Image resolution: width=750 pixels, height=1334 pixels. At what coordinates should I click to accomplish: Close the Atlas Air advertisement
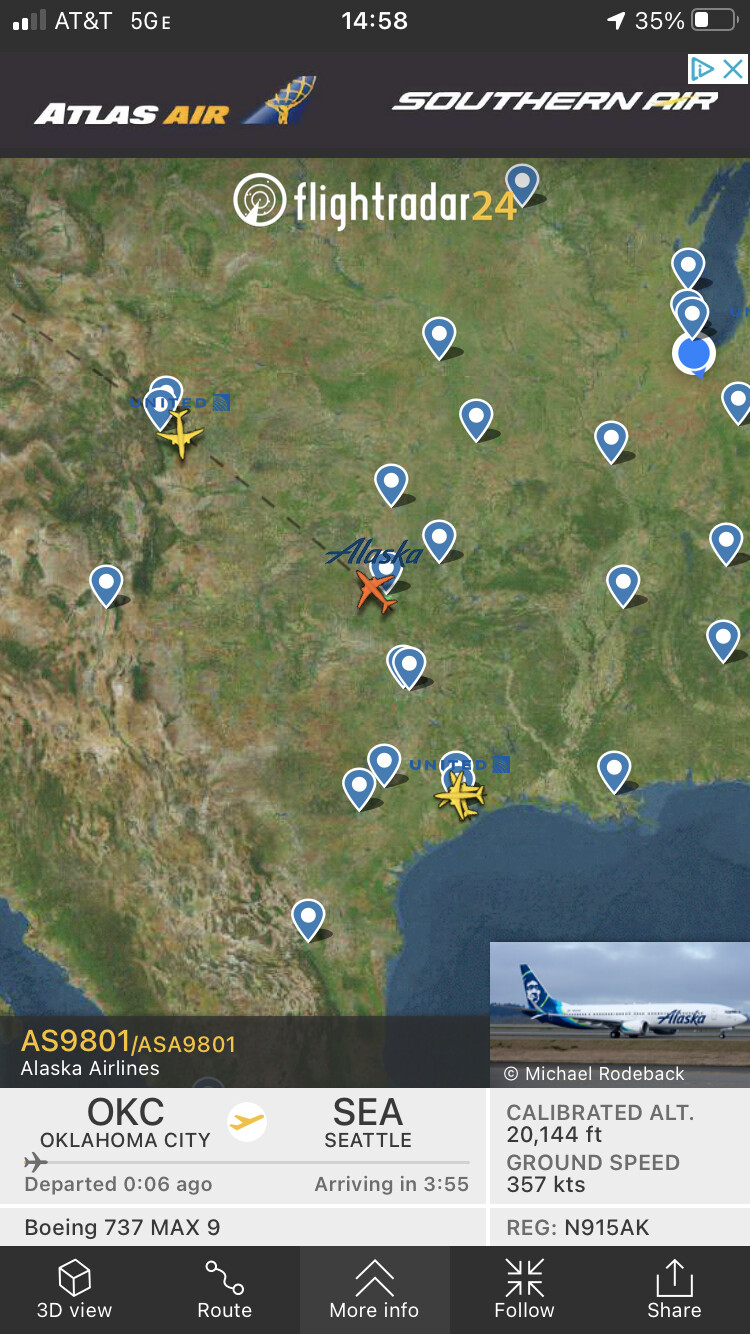(x=733, y=69)
